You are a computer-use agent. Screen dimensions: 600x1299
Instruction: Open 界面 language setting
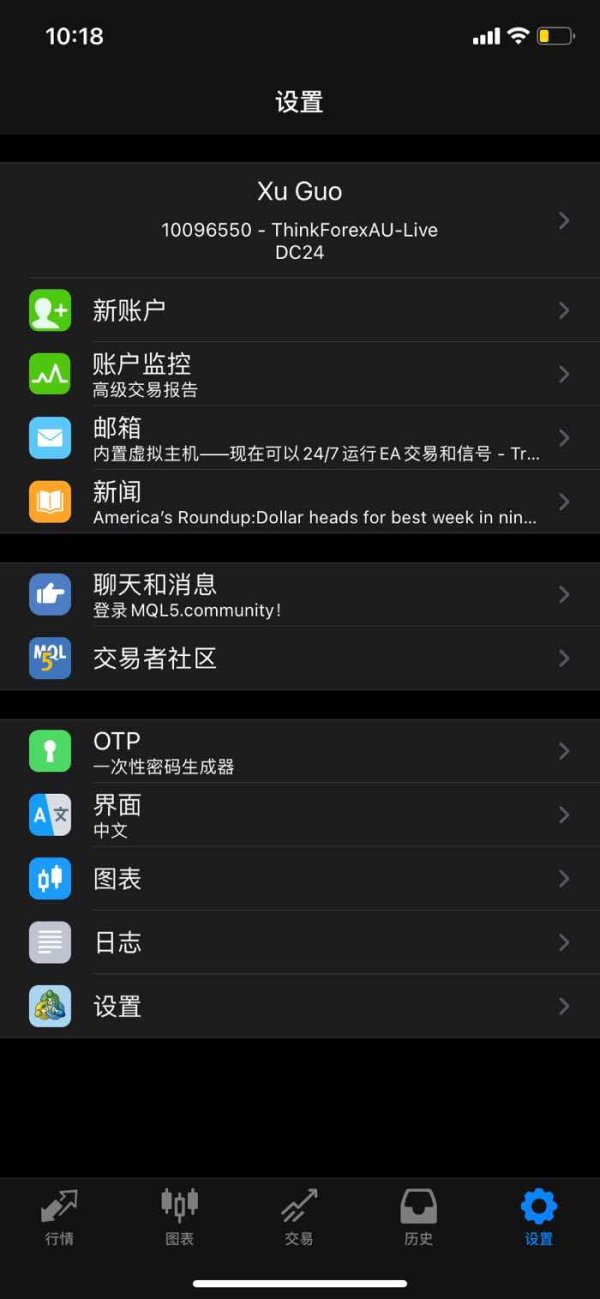click(x=300, y=815)
